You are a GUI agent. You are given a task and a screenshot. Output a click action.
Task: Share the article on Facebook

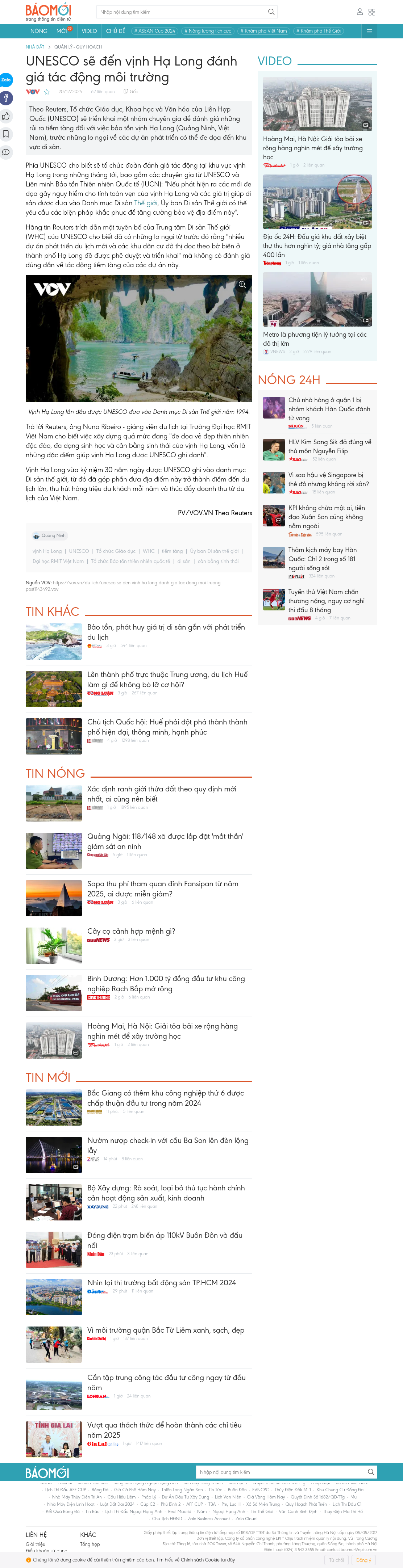coord(6,98)
